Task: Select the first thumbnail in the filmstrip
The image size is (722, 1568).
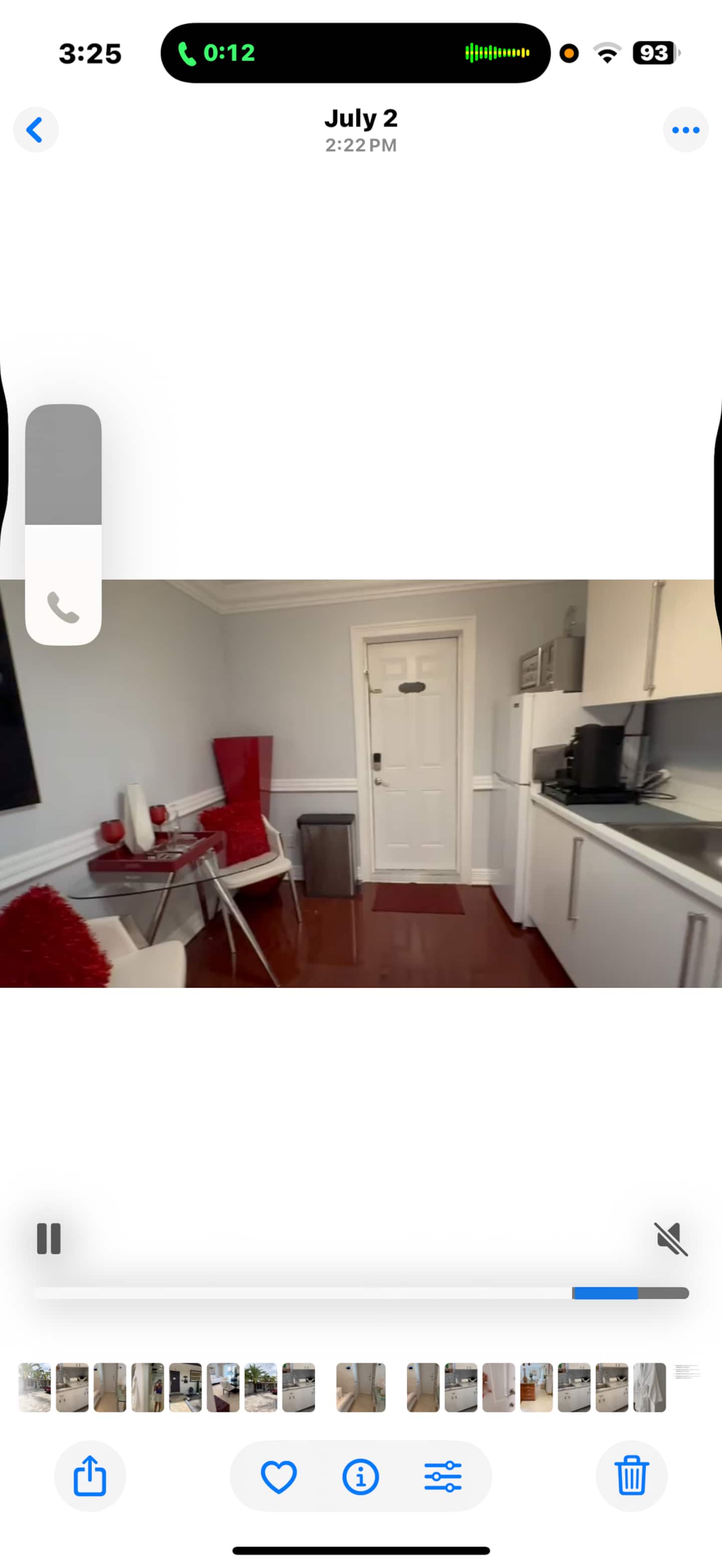Action: pos(35,1387)
